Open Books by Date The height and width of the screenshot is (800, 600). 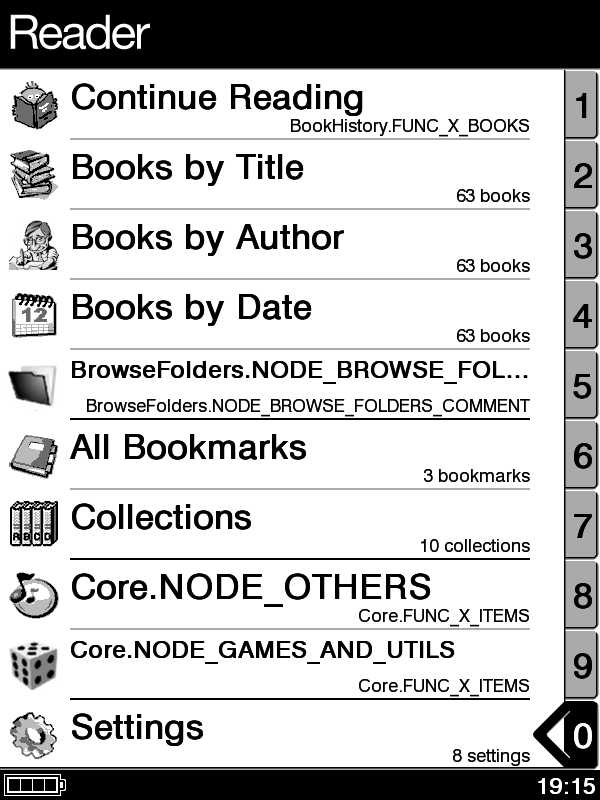(x=191, y=308)
